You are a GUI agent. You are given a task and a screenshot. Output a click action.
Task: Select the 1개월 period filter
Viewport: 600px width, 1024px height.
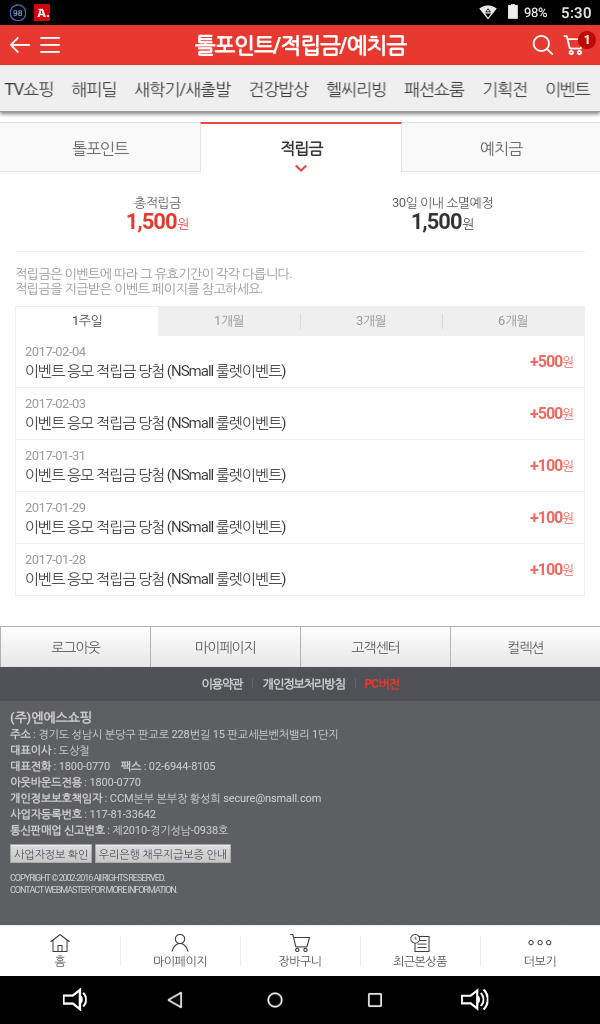pos(229,321)
